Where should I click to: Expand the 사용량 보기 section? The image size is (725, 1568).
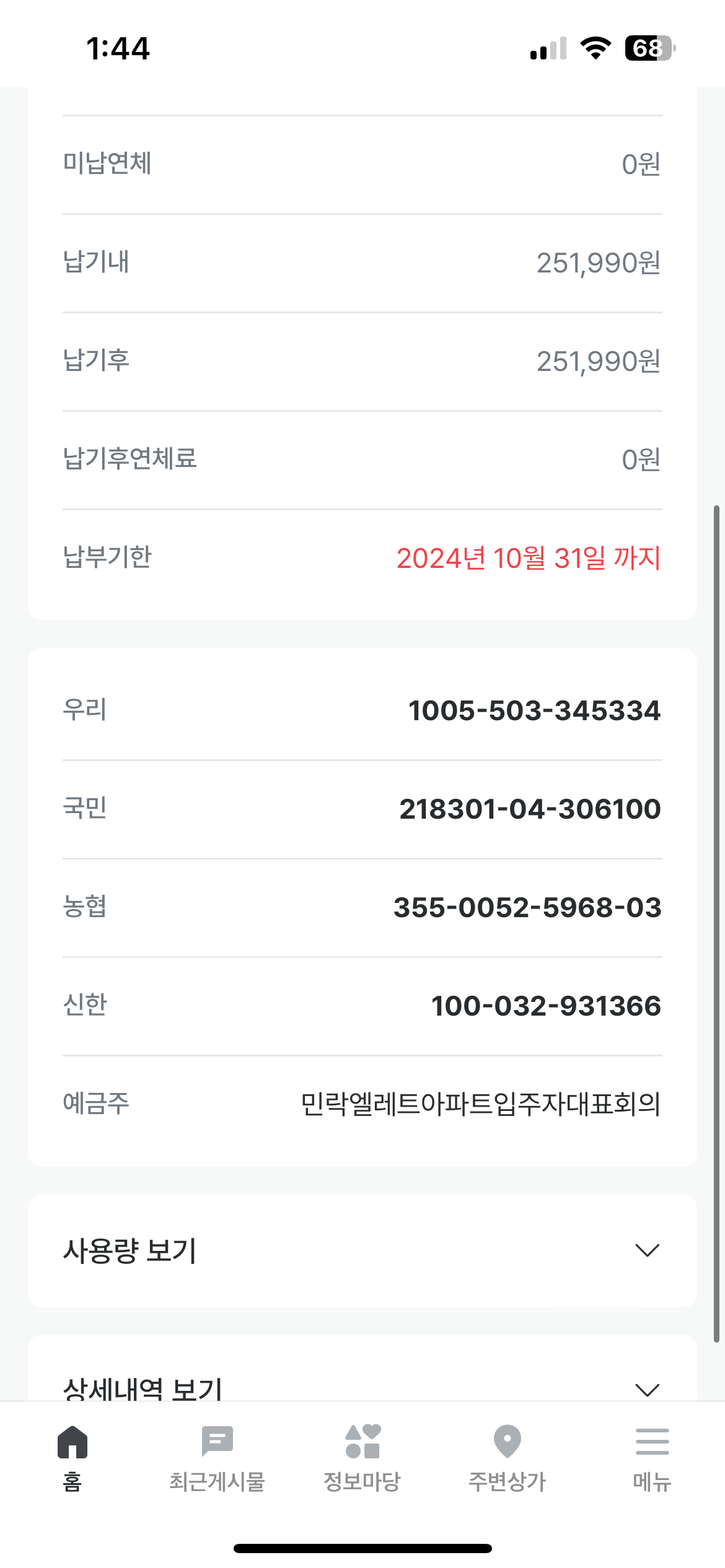coord(362,1251)
